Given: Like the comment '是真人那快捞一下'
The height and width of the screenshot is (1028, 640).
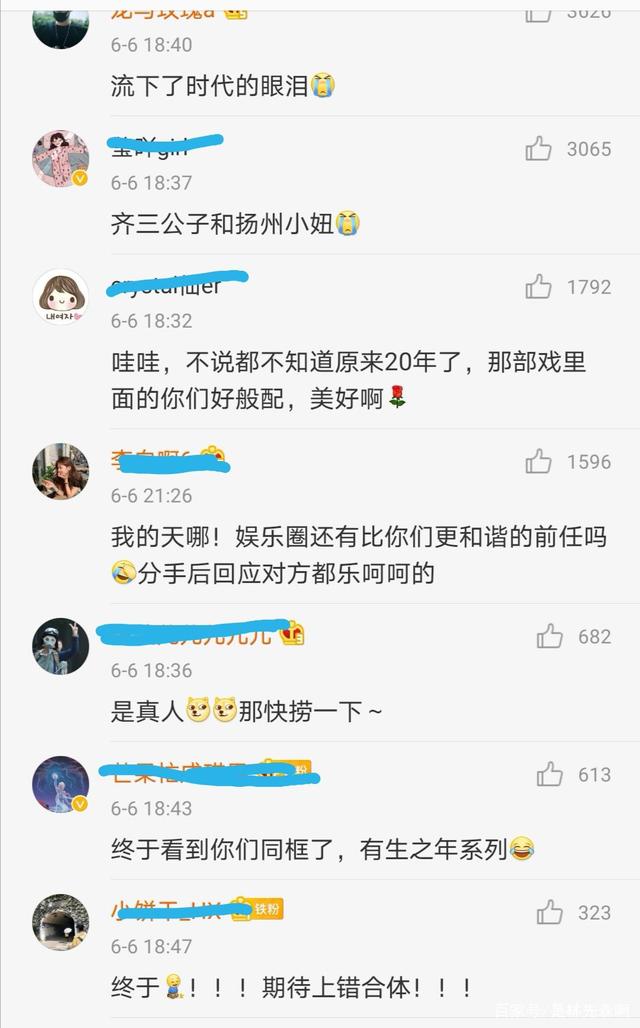Looking at the screenshot, I should click(549, 636).
